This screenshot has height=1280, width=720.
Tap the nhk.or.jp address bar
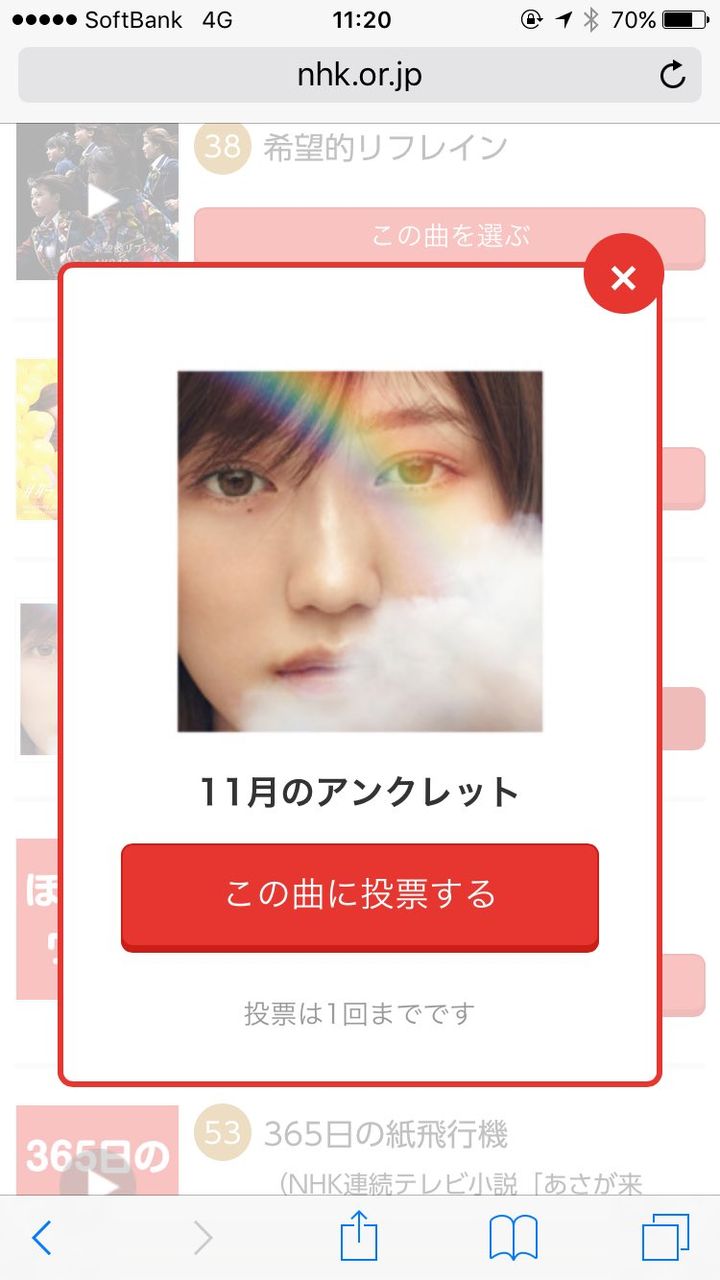(360, 75)
